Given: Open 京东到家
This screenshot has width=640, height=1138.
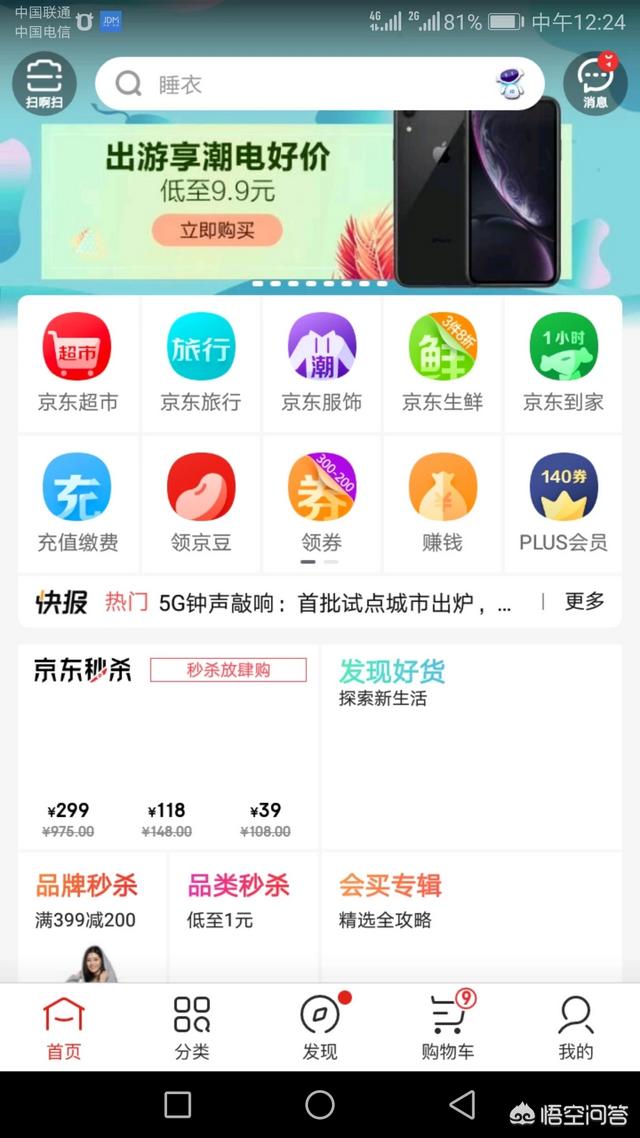Looking at the screenshot, I should [563, 363].
